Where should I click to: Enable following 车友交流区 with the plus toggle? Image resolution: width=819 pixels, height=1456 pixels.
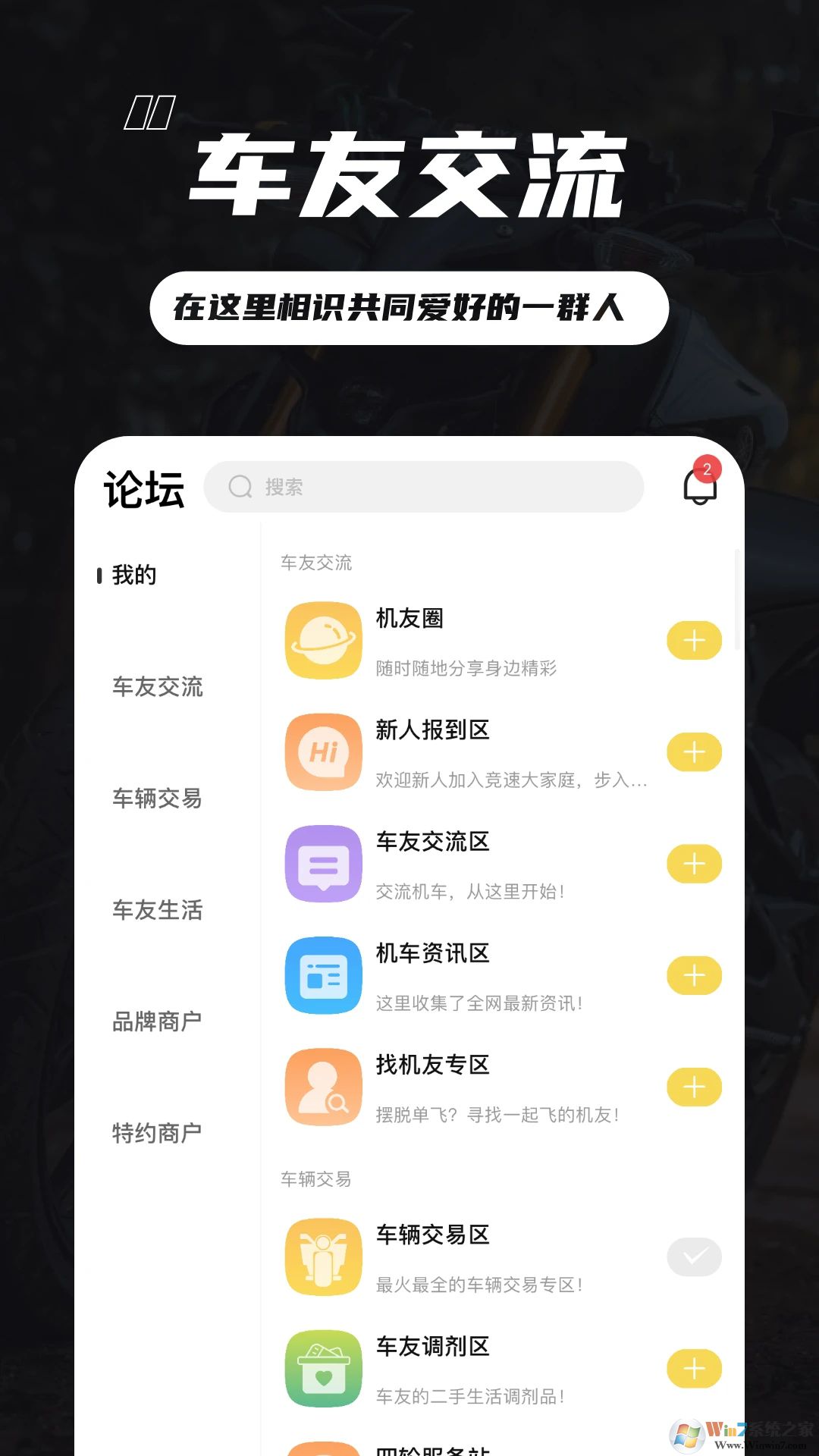694,864
